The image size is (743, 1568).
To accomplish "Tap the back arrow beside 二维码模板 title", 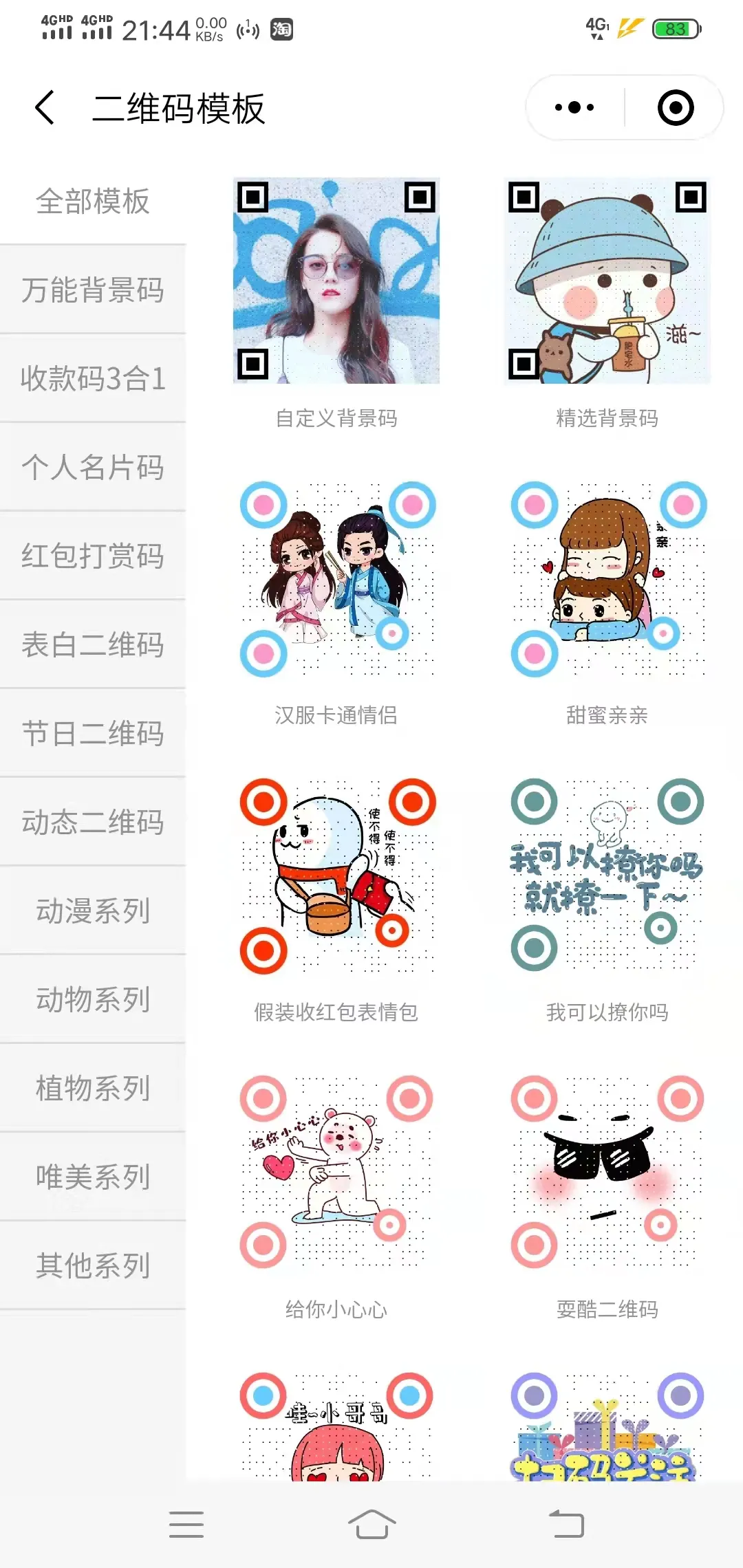I will pyautogui.click(x=44, y=107).
